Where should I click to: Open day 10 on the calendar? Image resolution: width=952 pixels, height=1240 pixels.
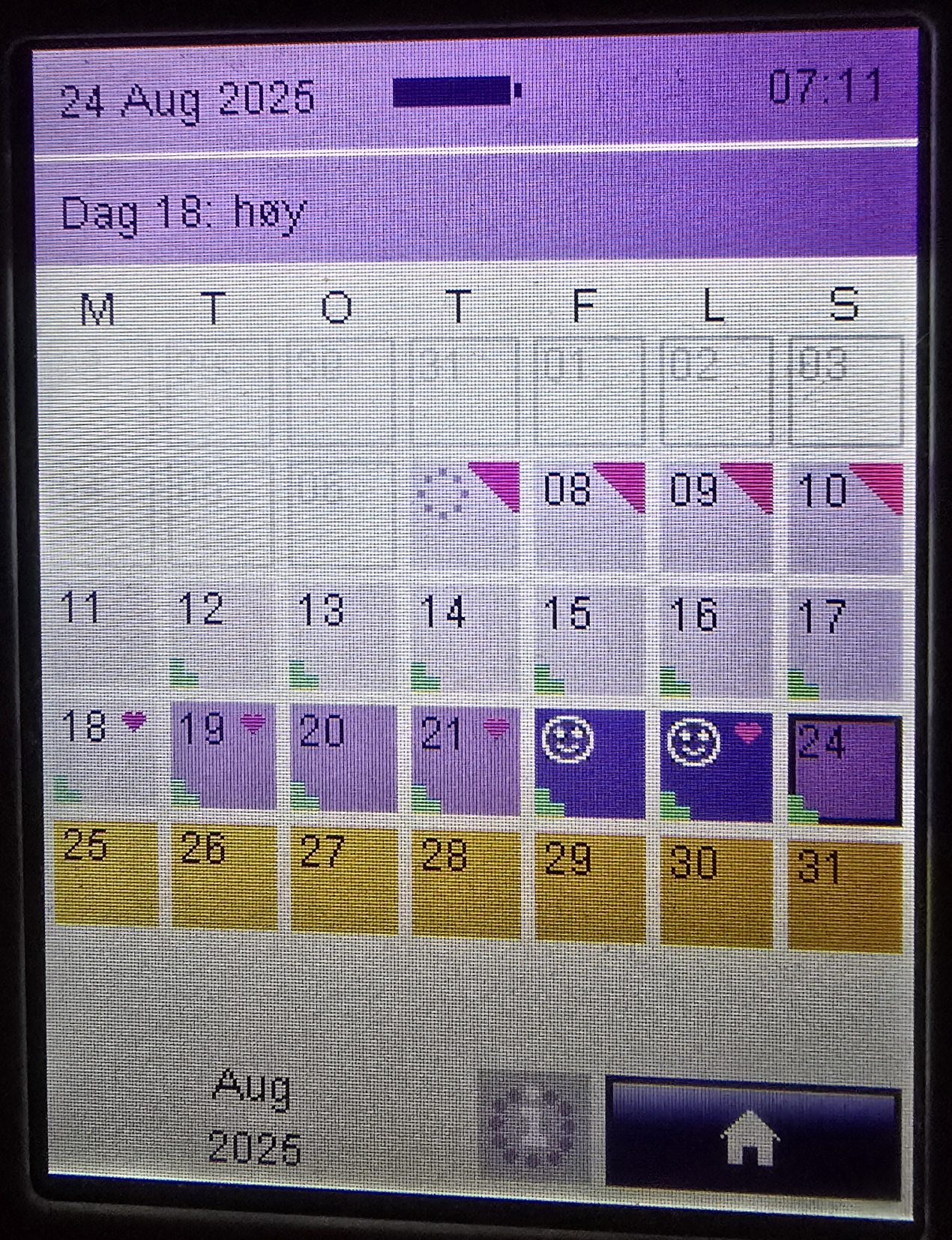[845, 519]
